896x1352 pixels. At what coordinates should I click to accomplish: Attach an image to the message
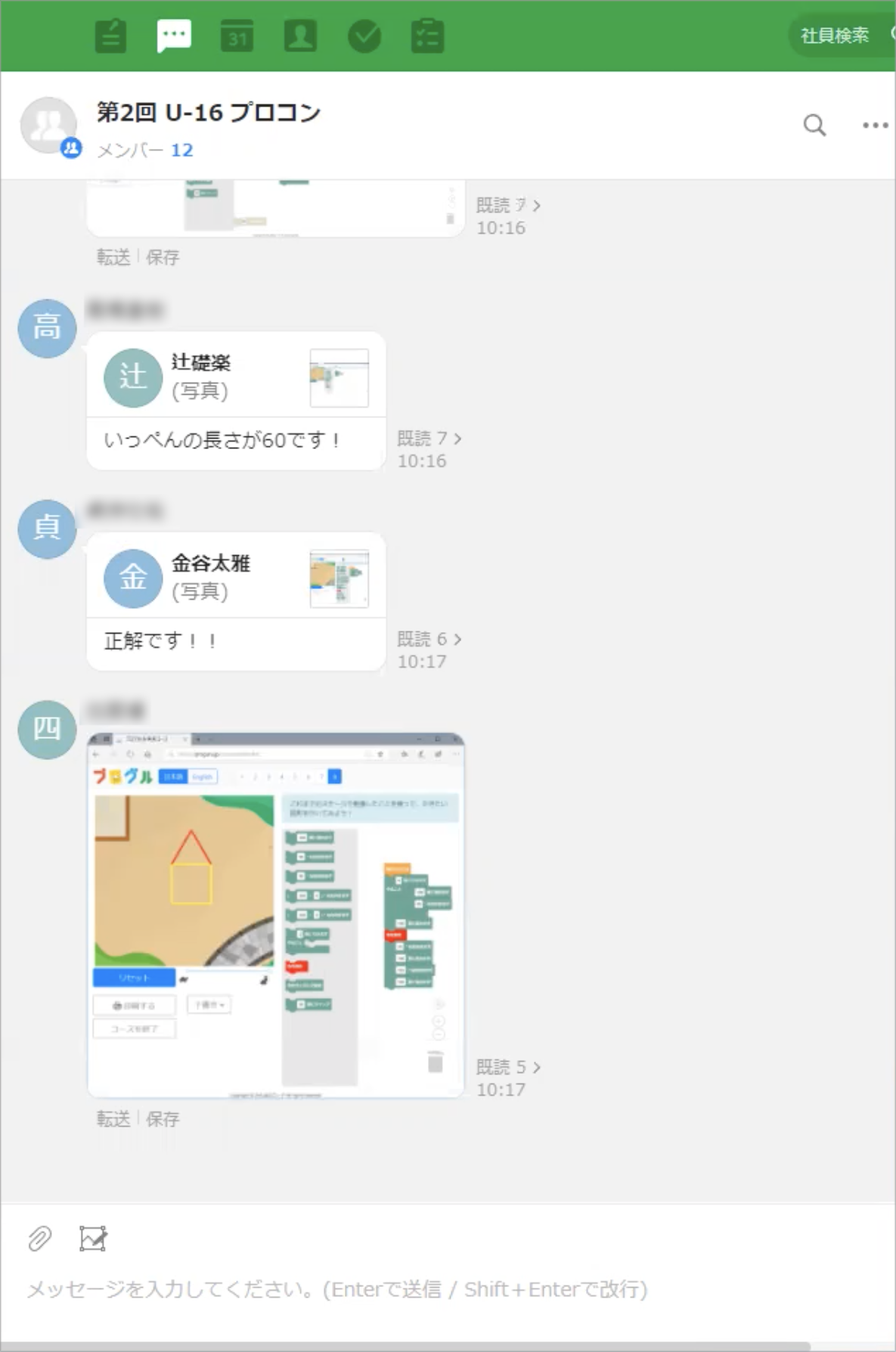(93, 1239)
